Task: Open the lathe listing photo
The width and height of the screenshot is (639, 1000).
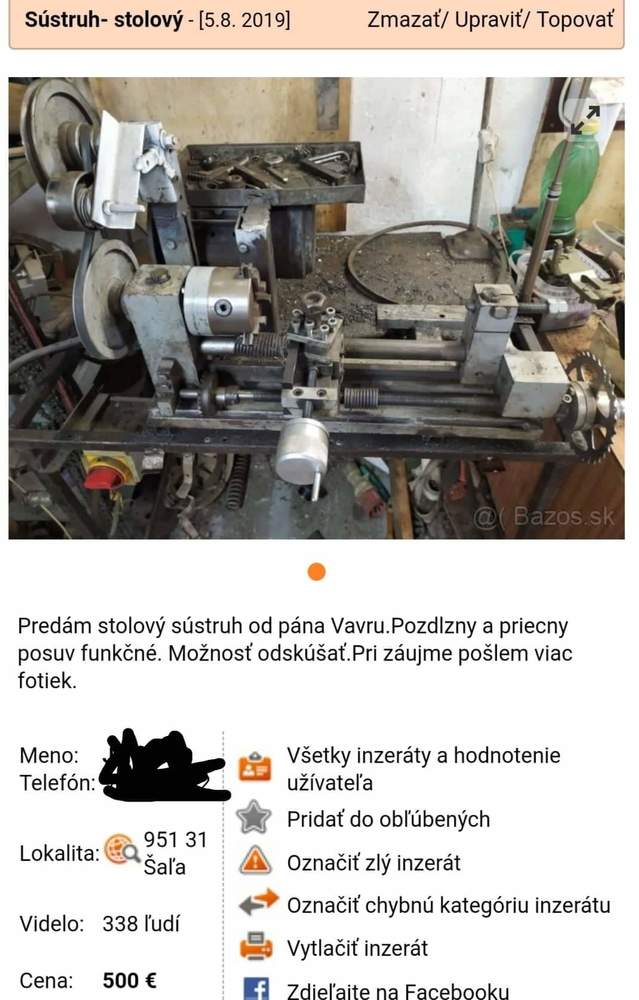Action: [x=316, y=308]
